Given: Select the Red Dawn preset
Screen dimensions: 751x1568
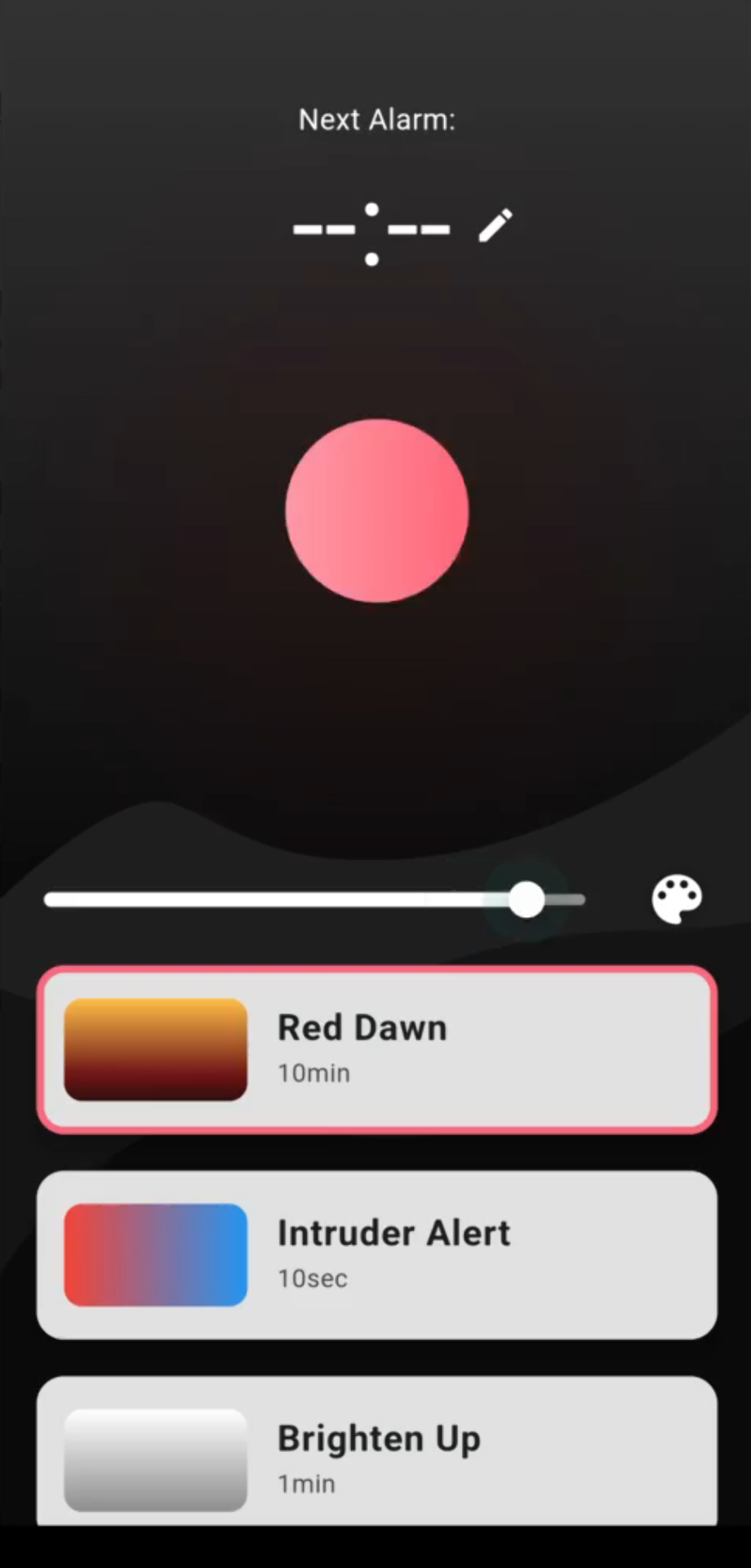Looking at the screenshot, I should [377, 1049].
